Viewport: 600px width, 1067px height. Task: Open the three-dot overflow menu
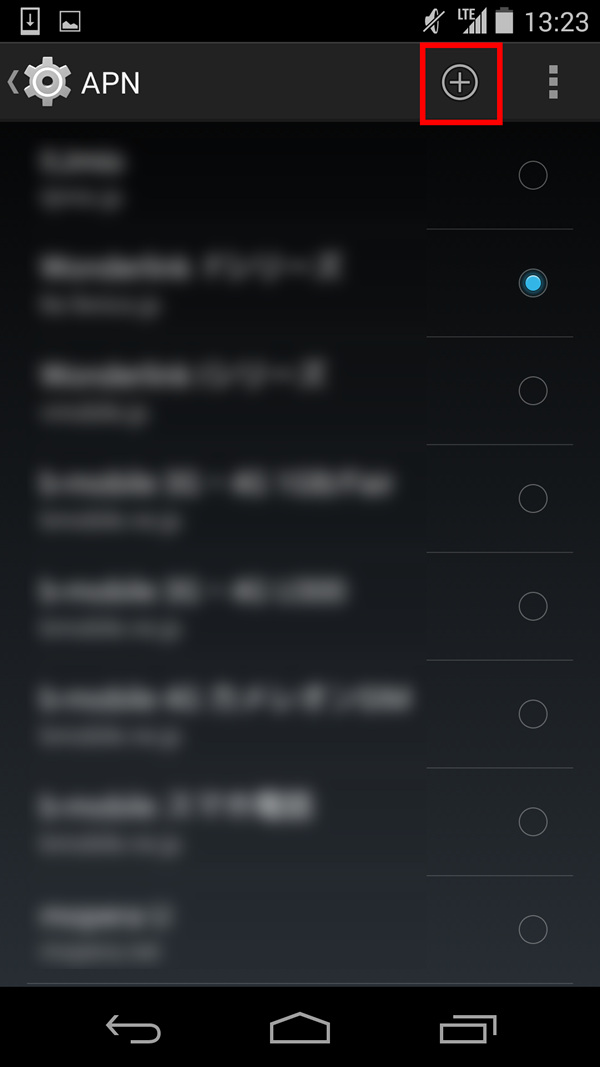pyautogui.click(x=553, y=83)
